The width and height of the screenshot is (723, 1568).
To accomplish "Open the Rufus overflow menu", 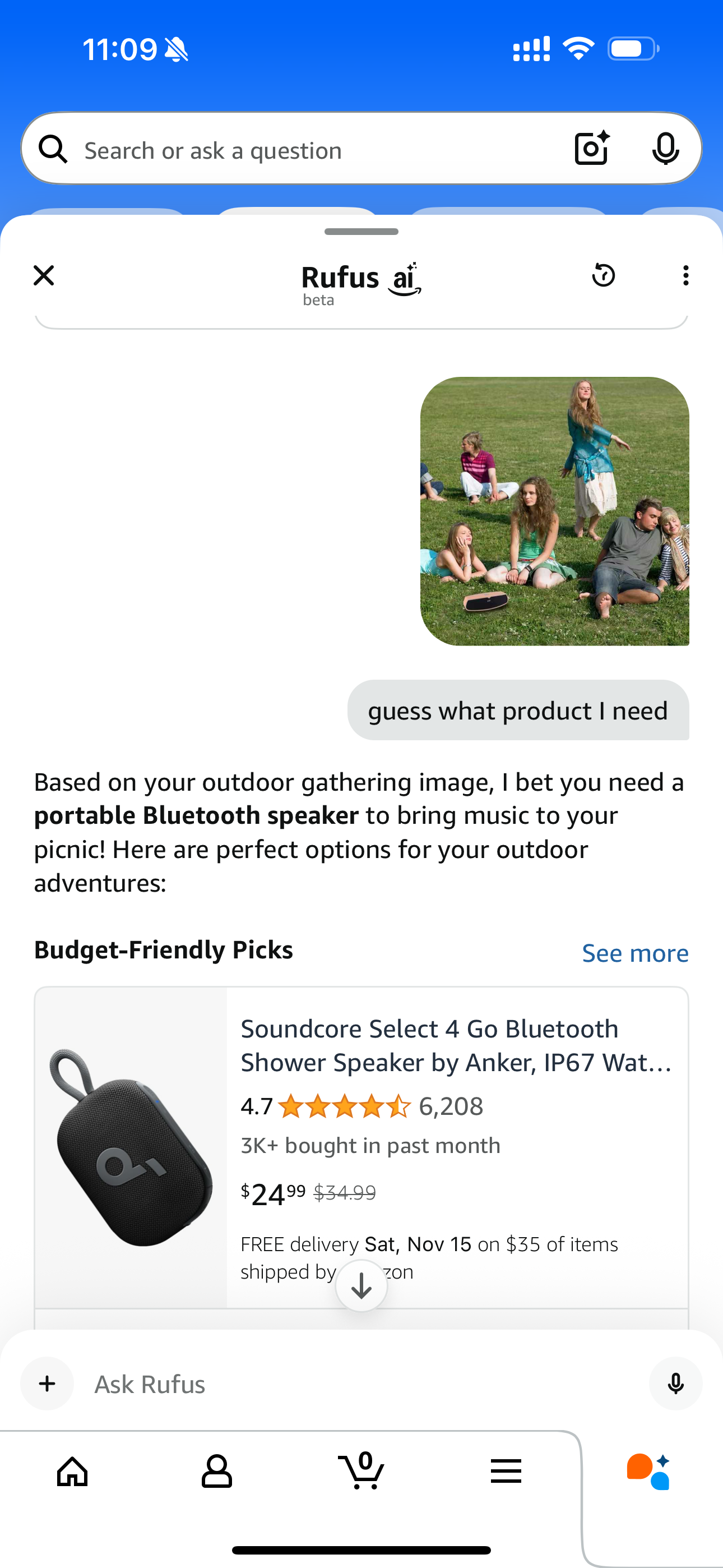I will 685,276.
